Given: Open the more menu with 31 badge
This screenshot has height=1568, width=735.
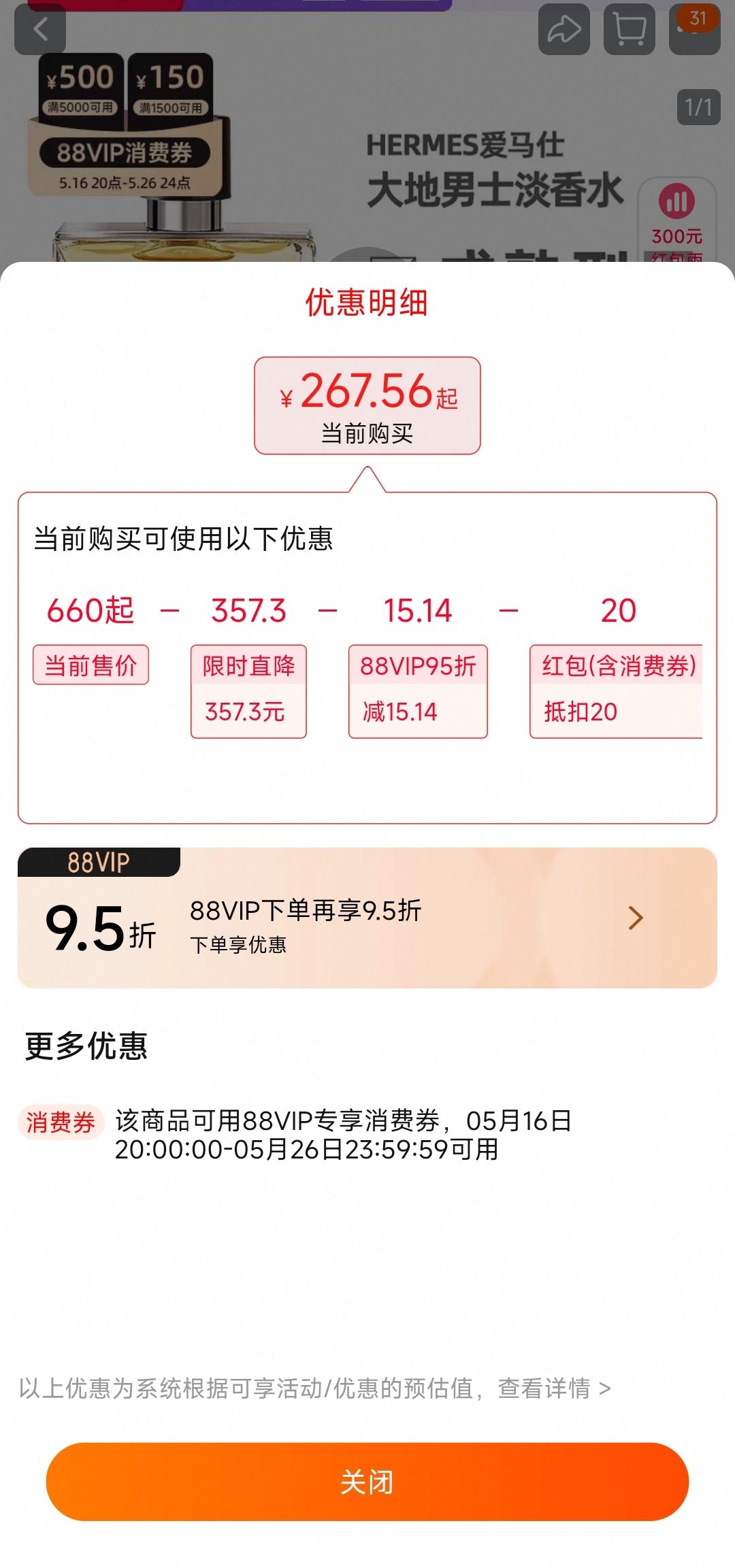Looking at the screenshot, I should (694, 29).
